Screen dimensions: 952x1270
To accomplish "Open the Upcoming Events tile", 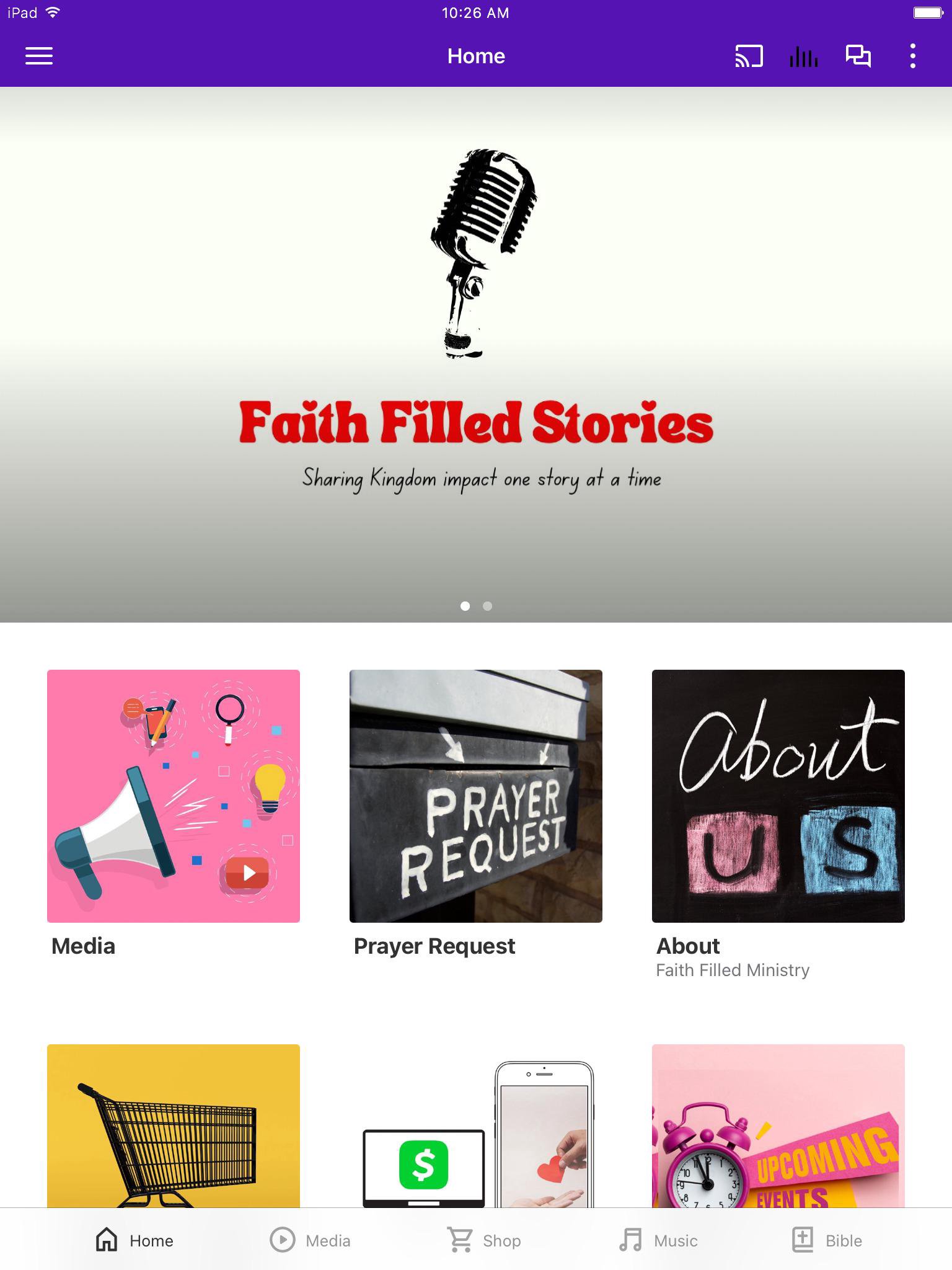I will click(778, 1126).
